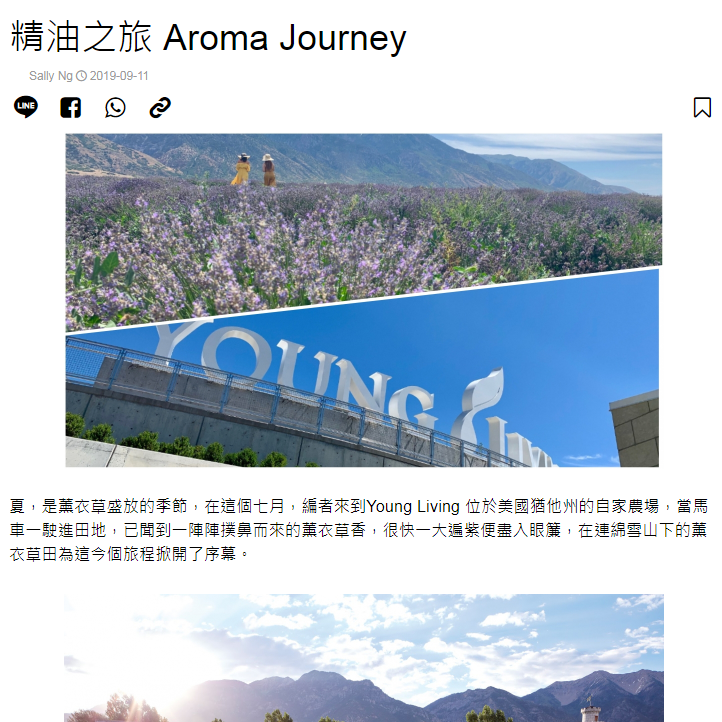Share the article through WhatsApp

[x=115, y=107]
